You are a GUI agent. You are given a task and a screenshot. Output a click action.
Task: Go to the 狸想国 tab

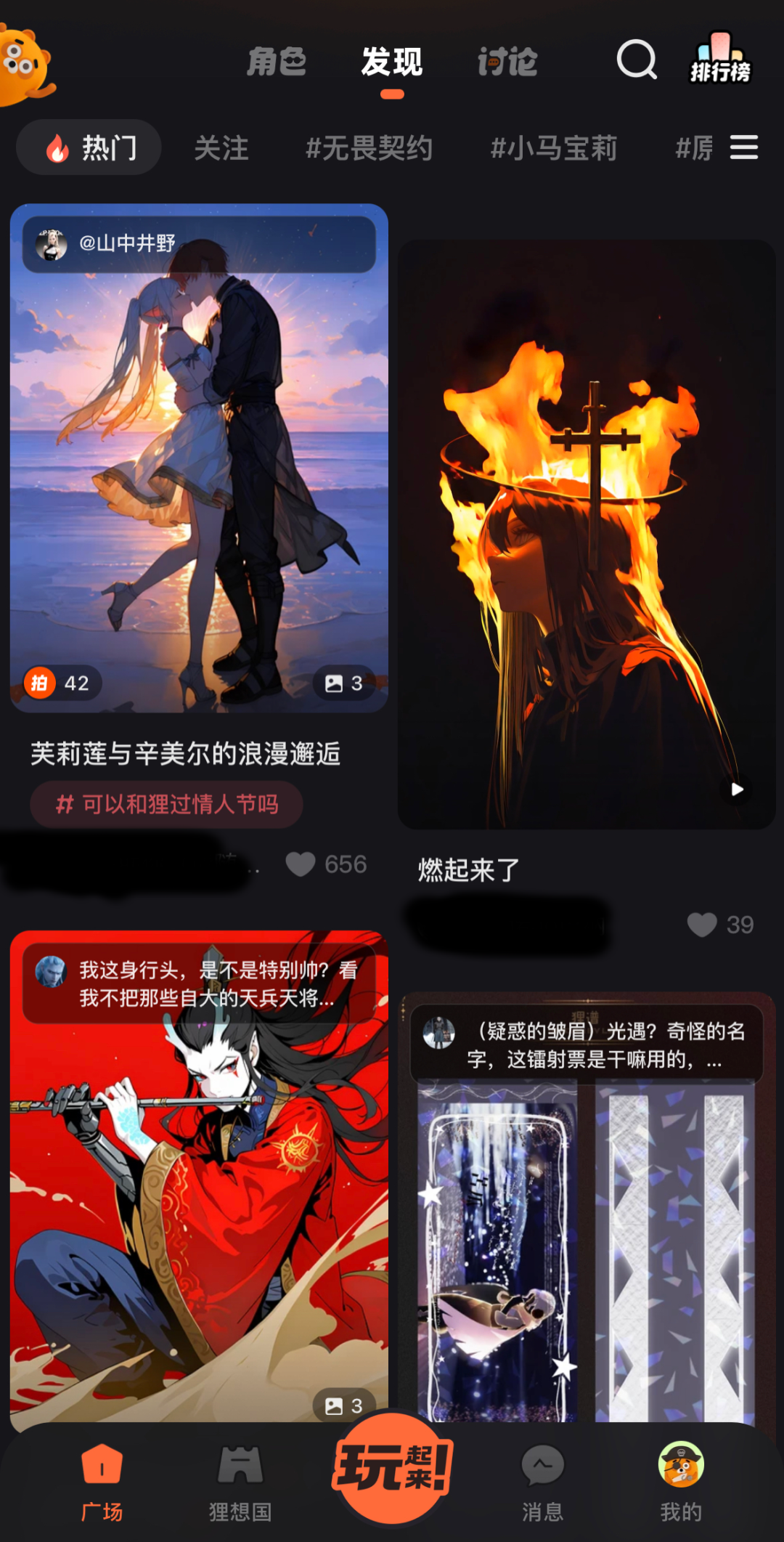(240, 1482)
